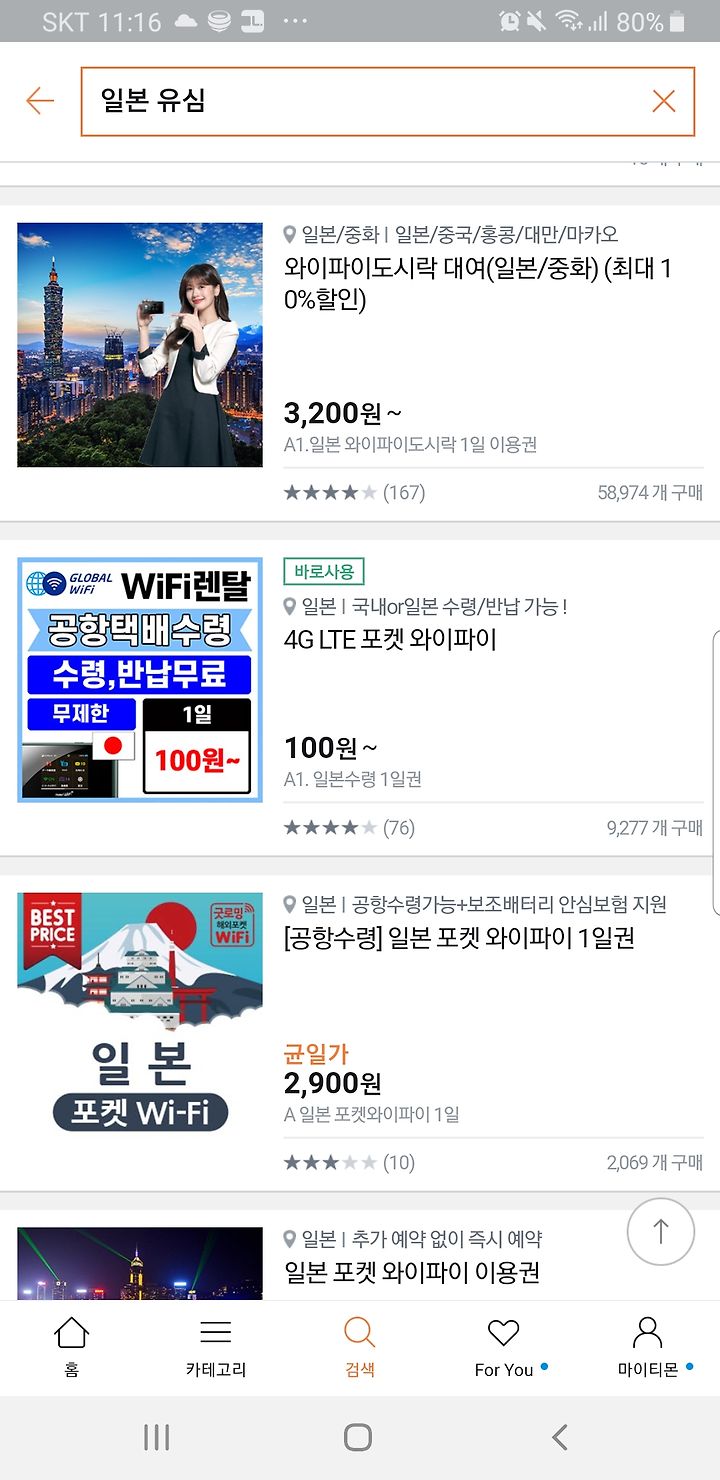
Task: Open the 와이파이도시락 대여 product listing
Action: point(360,363)
